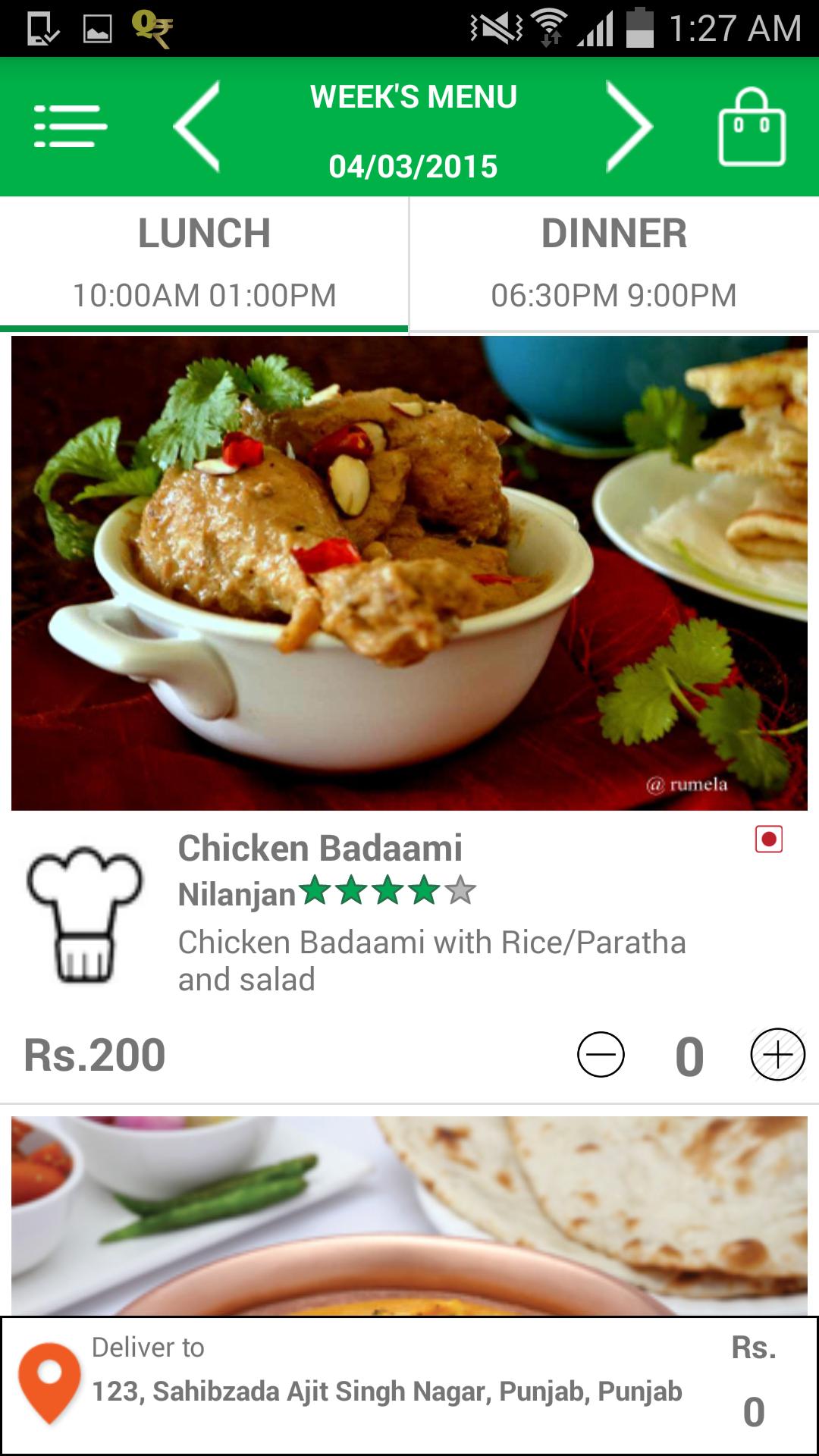Switch to the DINNER tab
Image resolution: width=819 pixels, height=1456 pixels.
[613, 258]
